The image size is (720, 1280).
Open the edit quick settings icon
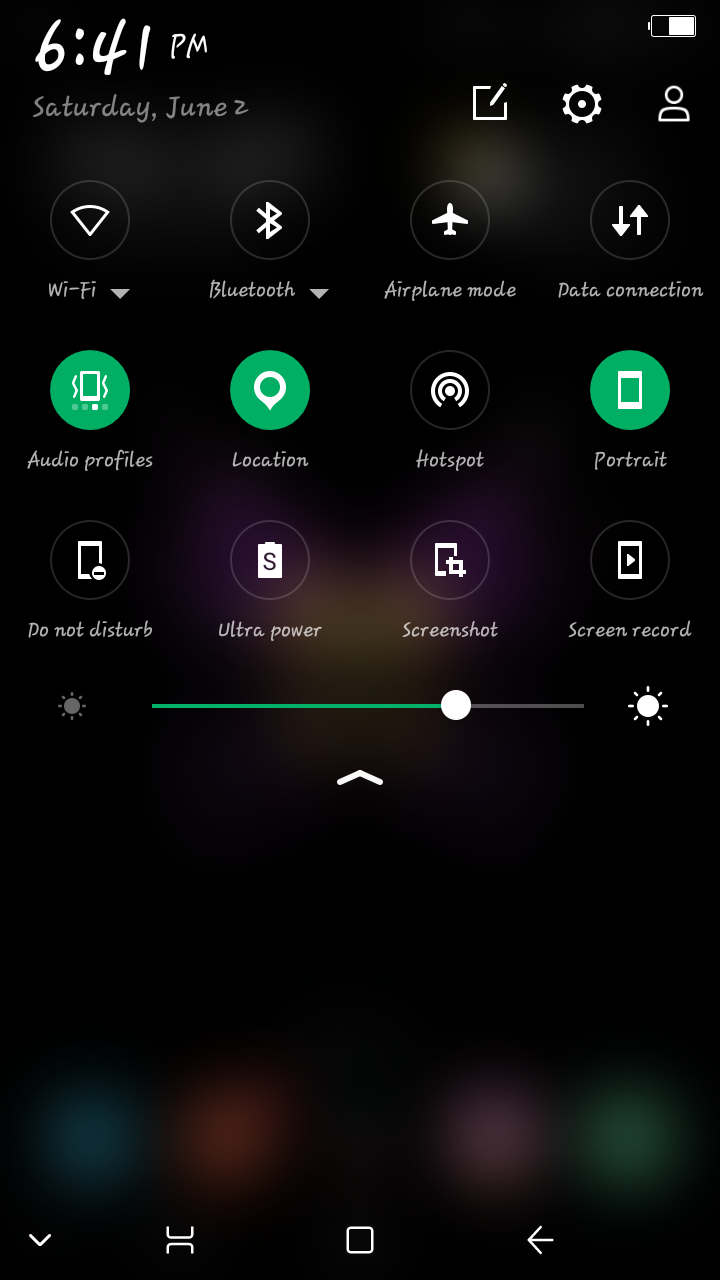[x=489, y=103]
